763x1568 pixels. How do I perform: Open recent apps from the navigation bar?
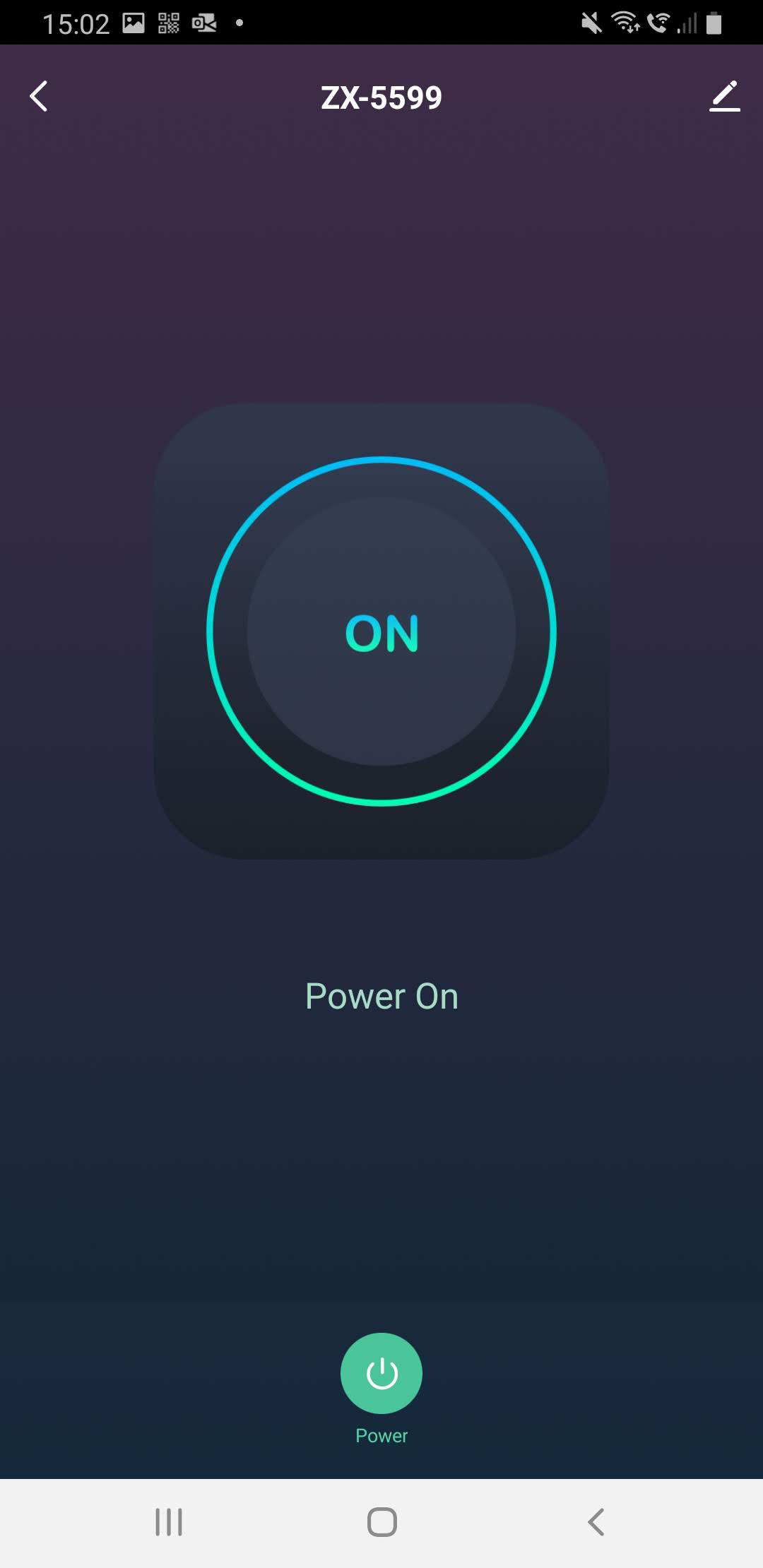pyautogui.click(x=169, y=1521)
